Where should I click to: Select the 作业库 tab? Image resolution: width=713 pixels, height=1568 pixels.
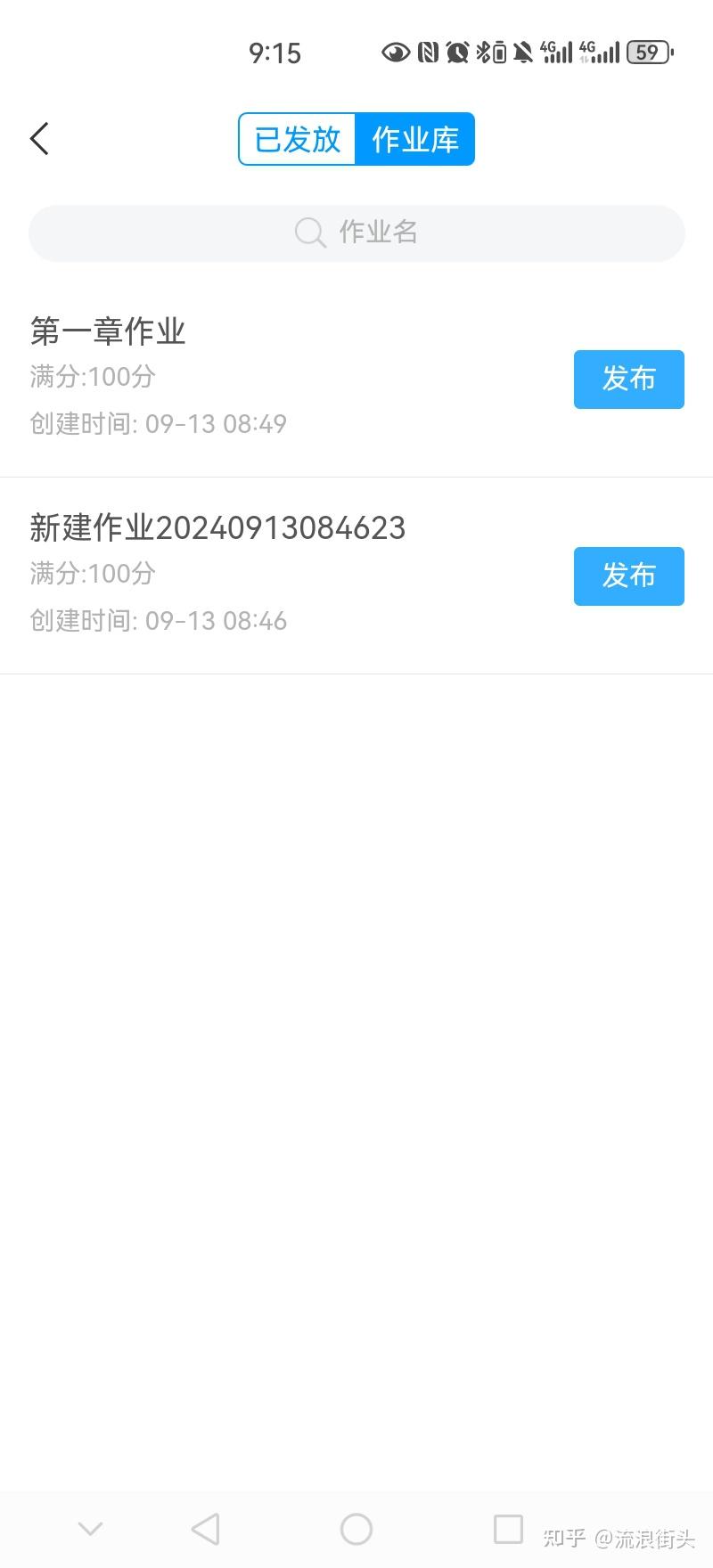point(414,139)
